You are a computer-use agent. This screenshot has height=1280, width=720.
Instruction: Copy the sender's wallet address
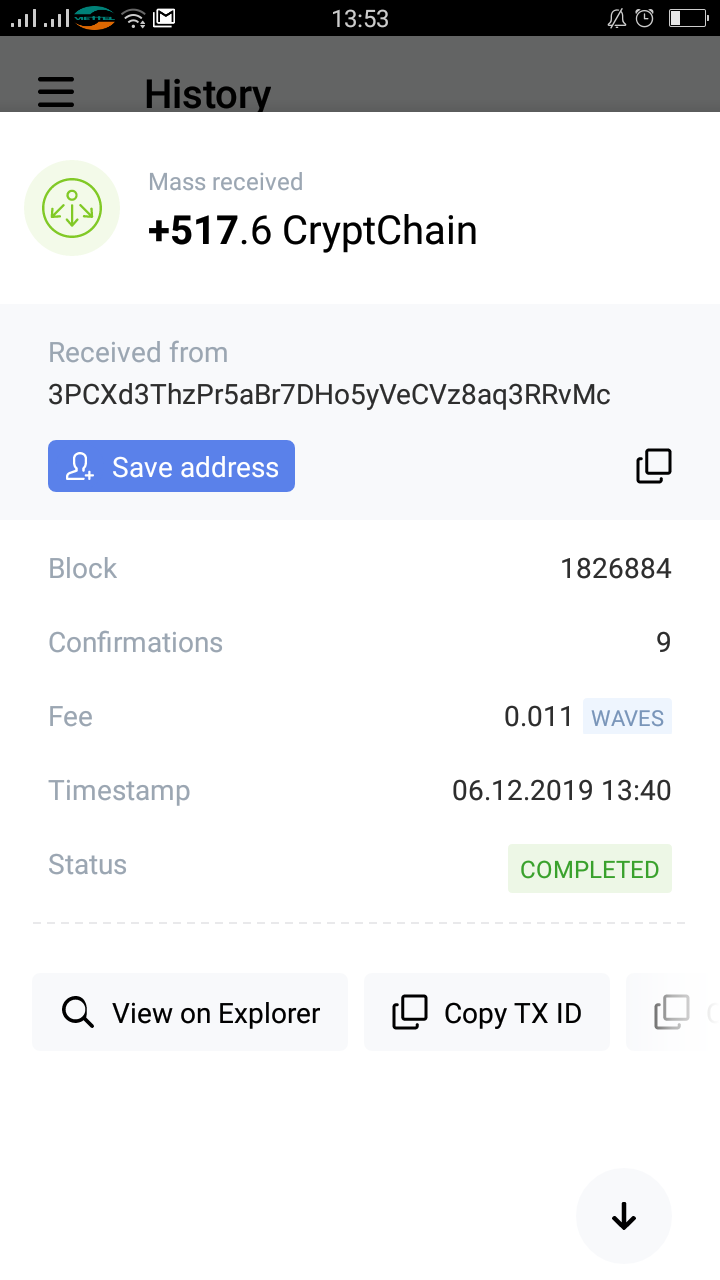(x=654, y=466)
